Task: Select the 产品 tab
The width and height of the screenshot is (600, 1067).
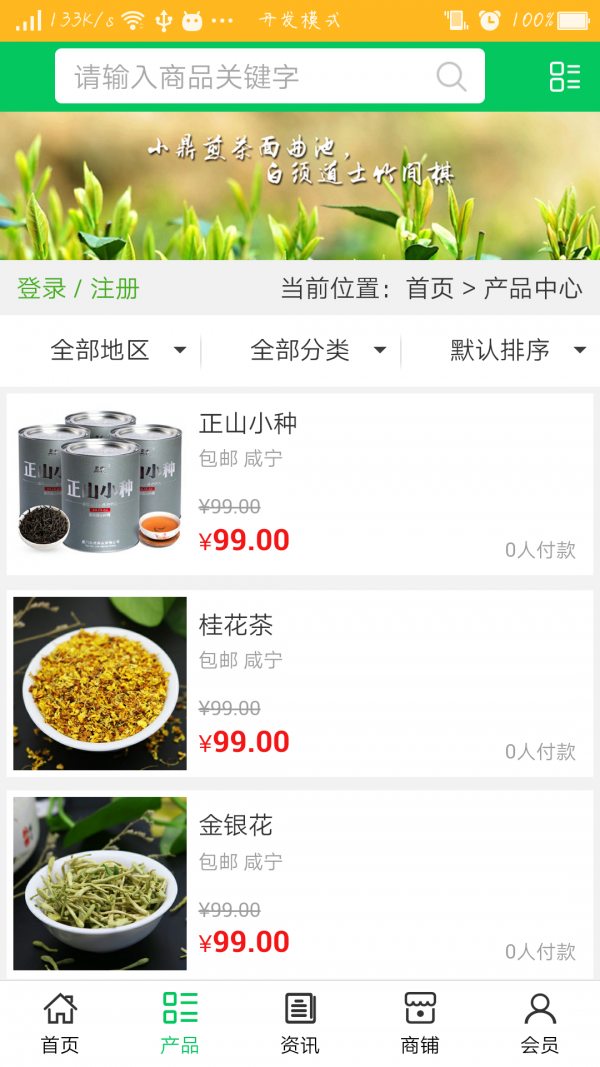Action: (x=180, y=1023)
